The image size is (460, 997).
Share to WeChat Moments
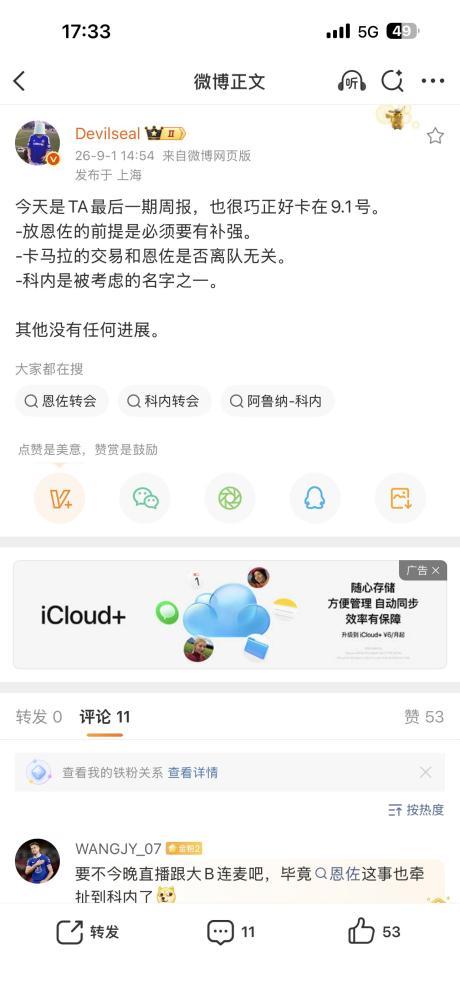[x=230, y=498]
